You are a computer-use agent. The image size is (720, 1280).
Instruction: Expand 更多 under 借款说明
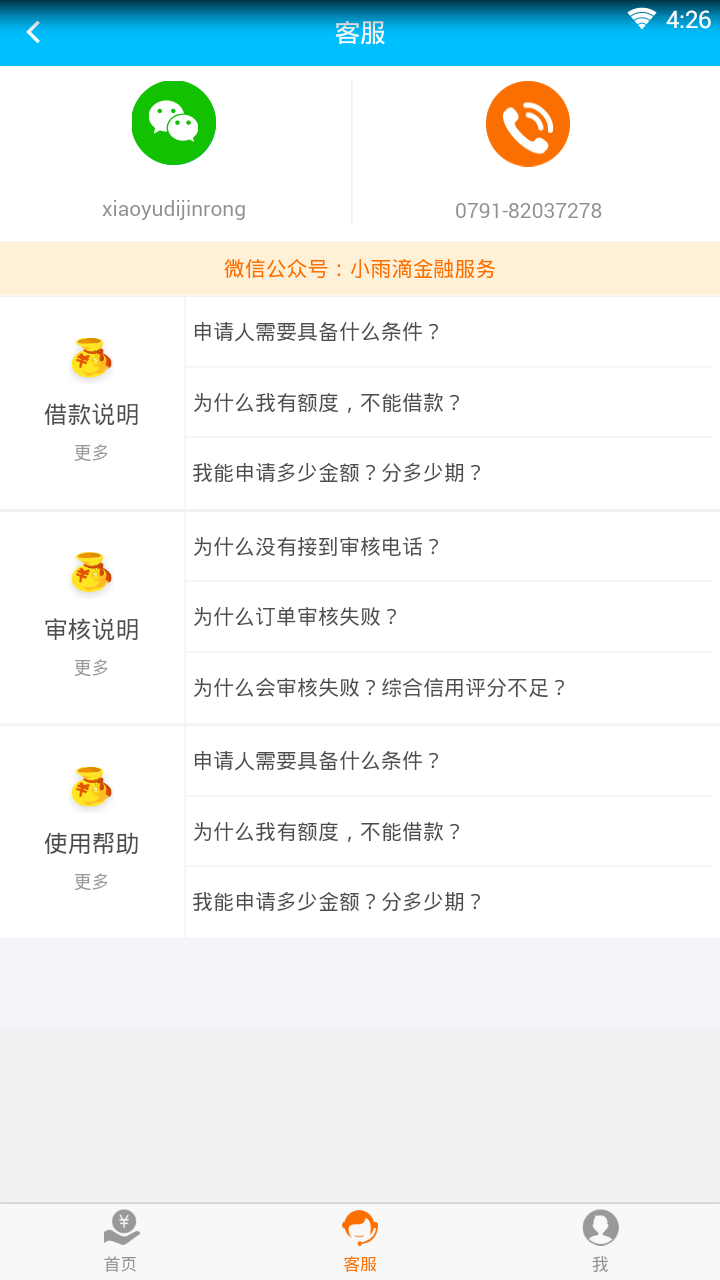pos(91,452)
